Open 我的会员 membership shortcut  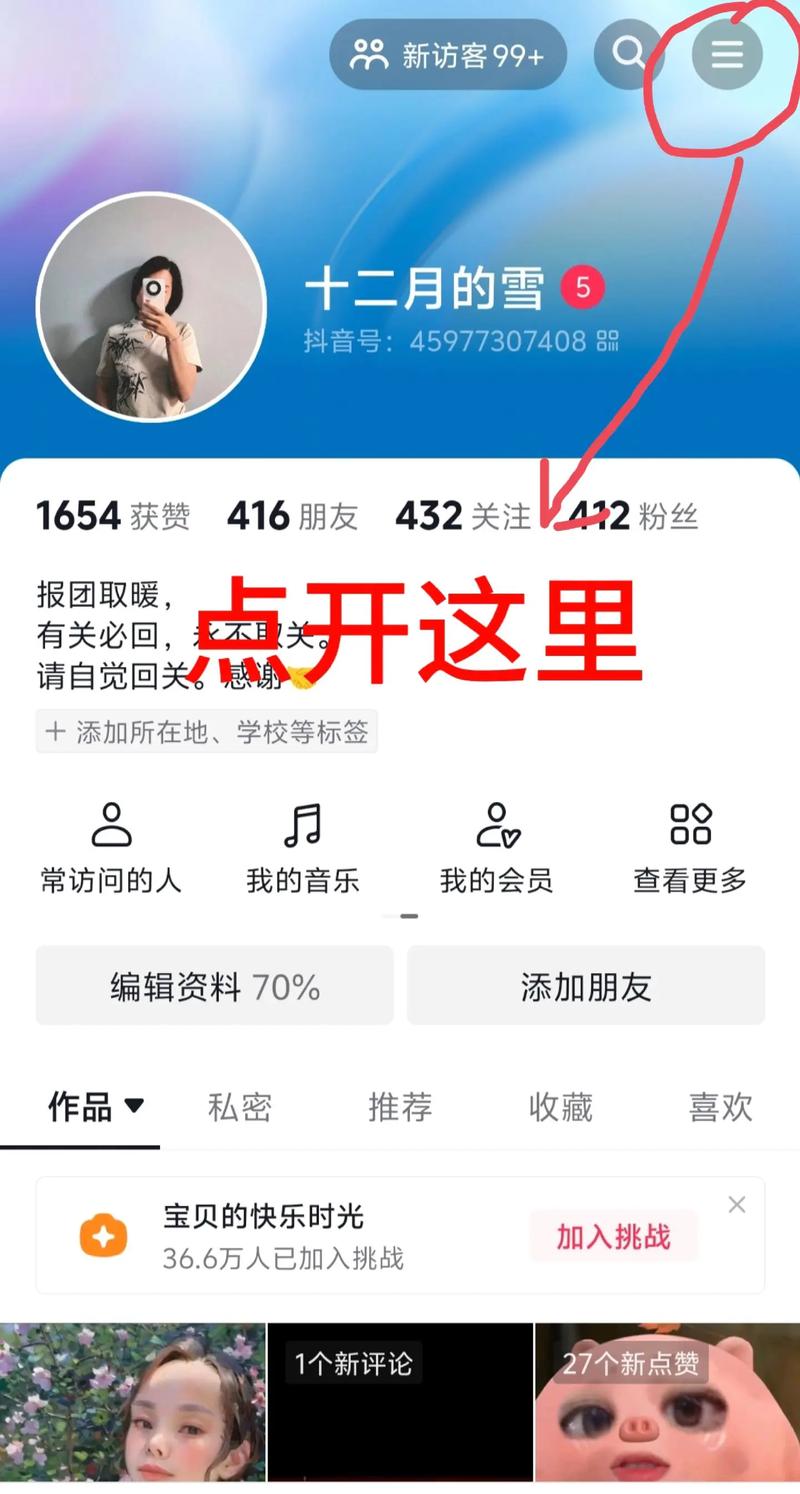coord(496,848)
